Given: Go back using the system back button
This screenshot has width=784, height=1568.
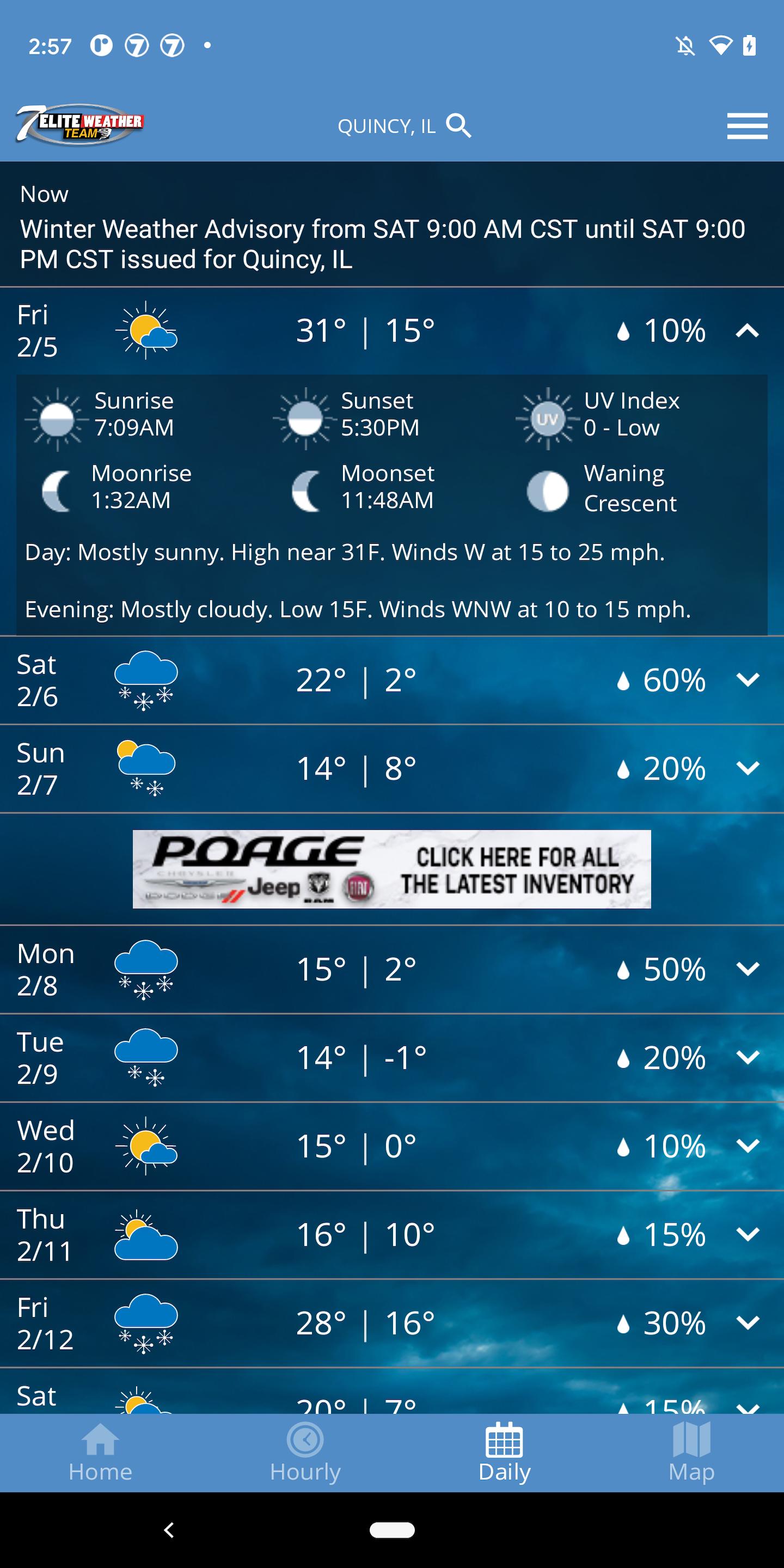Looking at the screenshot, I should pos(169,1530).
